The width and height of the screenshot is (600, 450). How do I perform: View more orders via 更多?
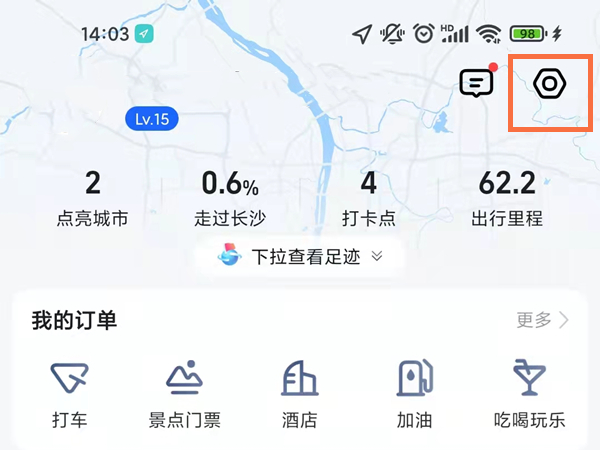(543, 320)
